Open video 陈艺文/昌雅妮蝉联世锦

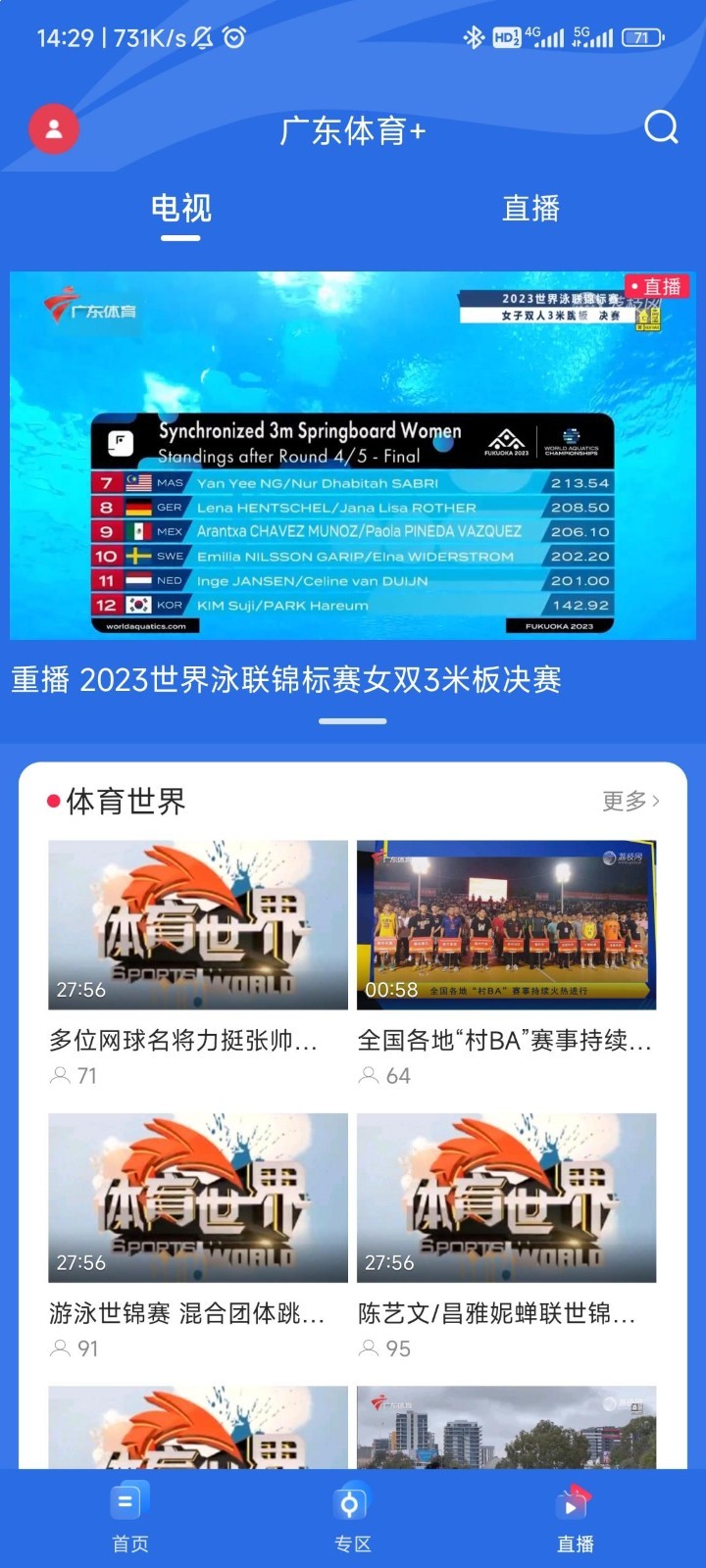[506, 1198]
